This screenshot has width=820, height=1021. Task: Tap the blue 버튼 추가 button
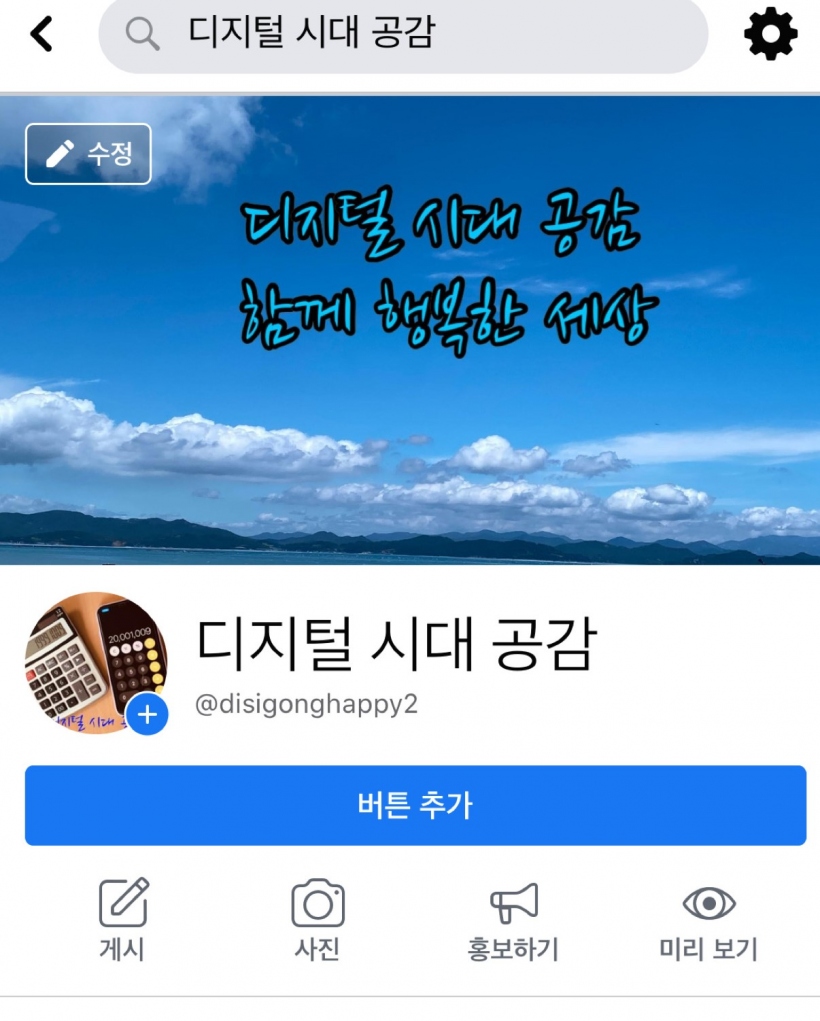point(415,805)
